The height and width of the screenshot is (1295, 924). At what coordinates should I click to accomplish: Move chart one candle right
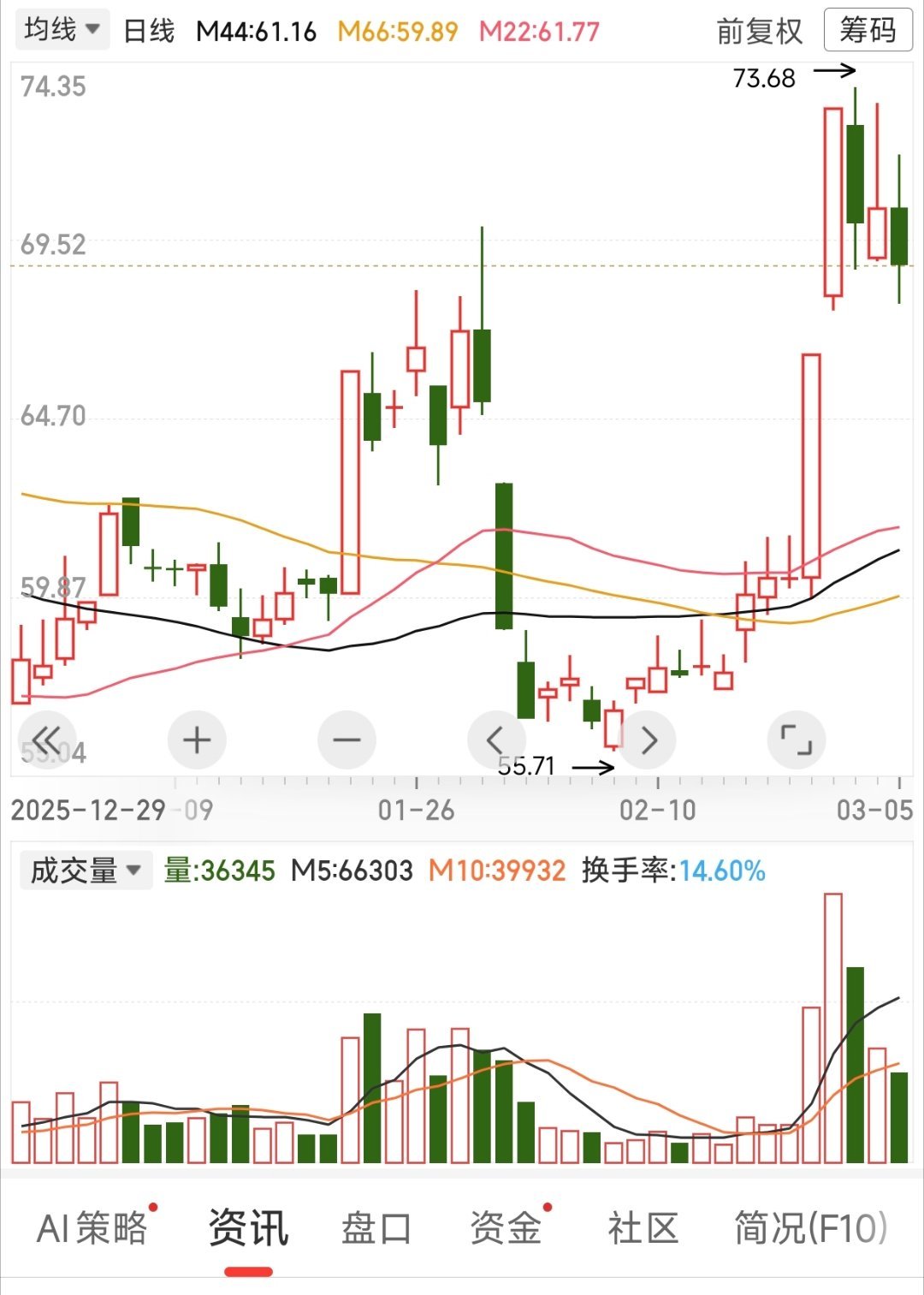[649, 740]
